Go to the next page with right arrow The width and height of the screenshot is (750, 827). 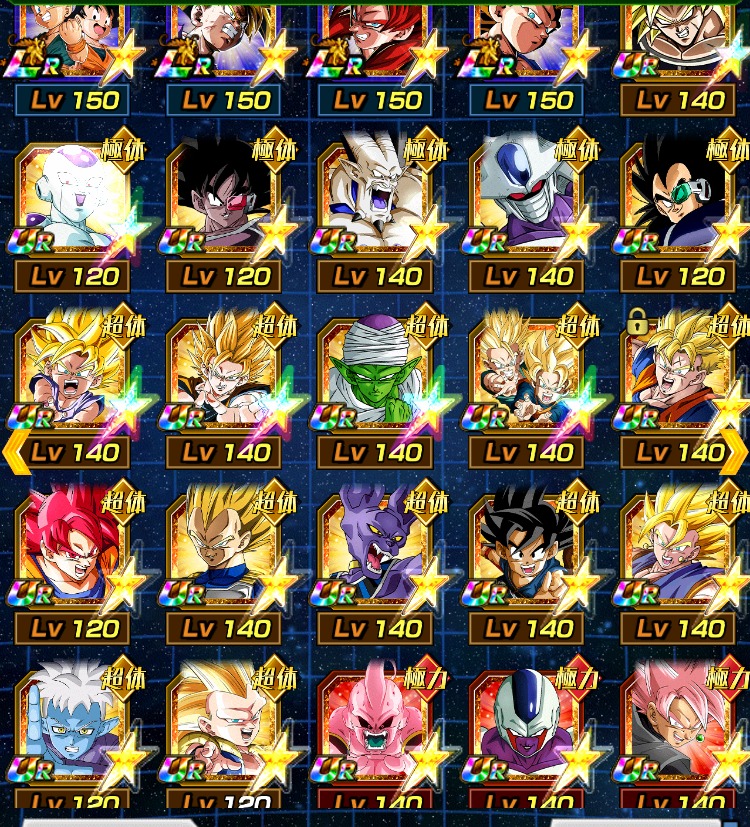(736, 452)
